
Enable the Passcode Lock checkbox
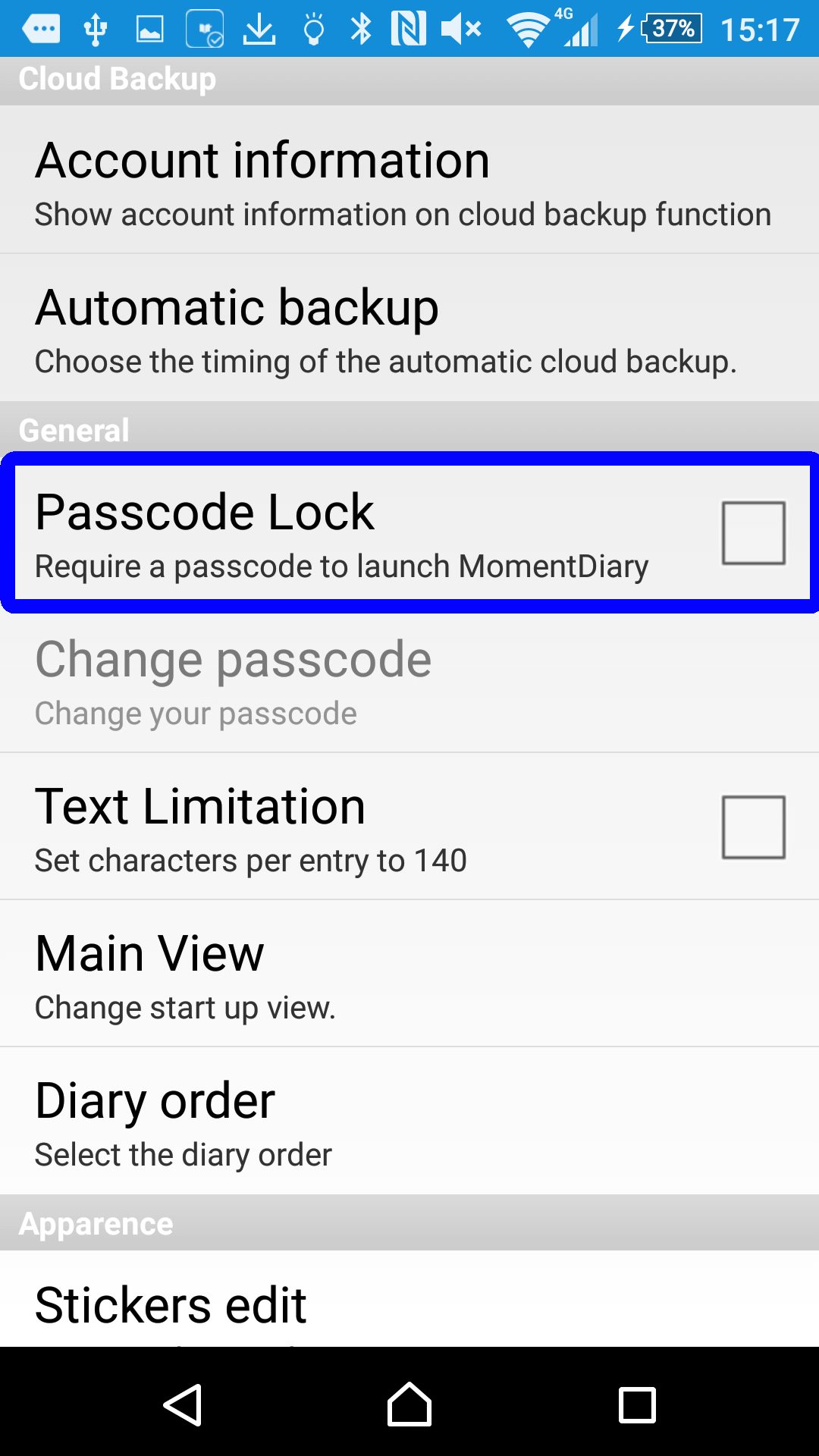tap(753, 532)
